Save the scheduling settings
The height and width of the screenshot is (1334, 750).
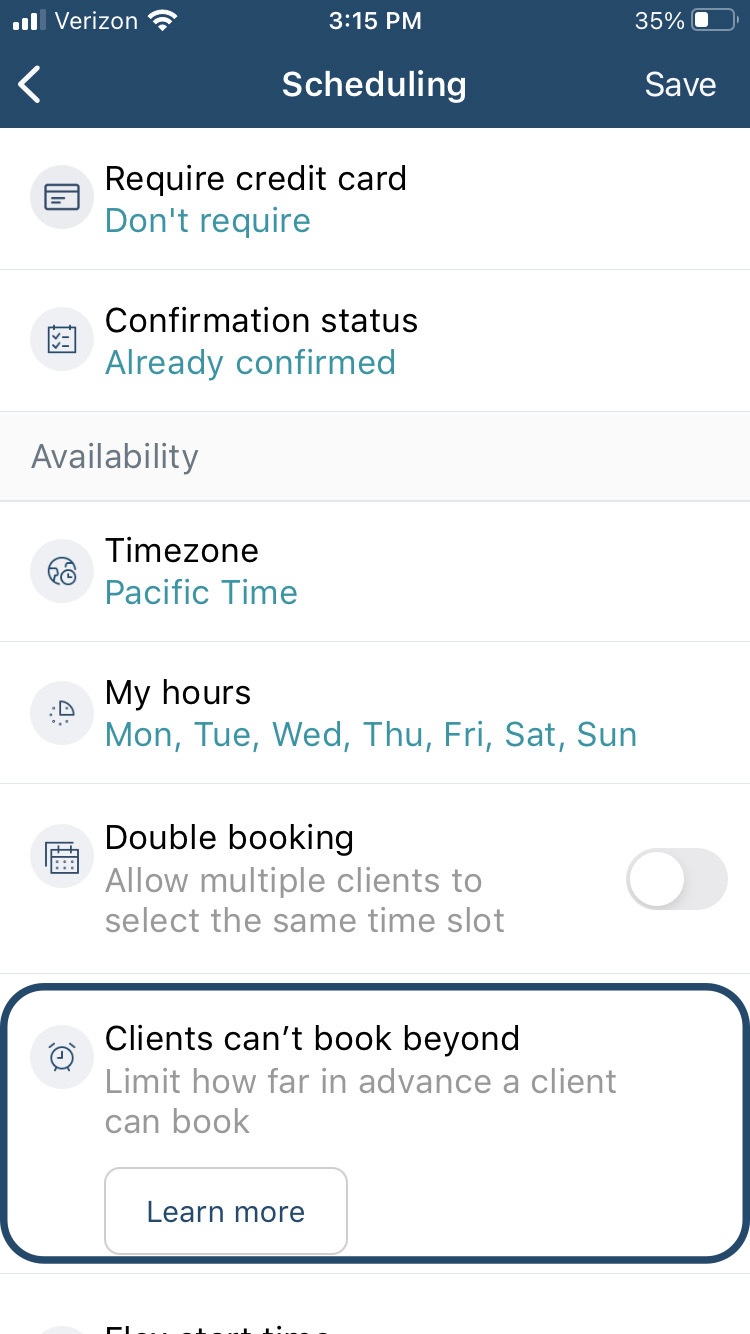(680, 85)
